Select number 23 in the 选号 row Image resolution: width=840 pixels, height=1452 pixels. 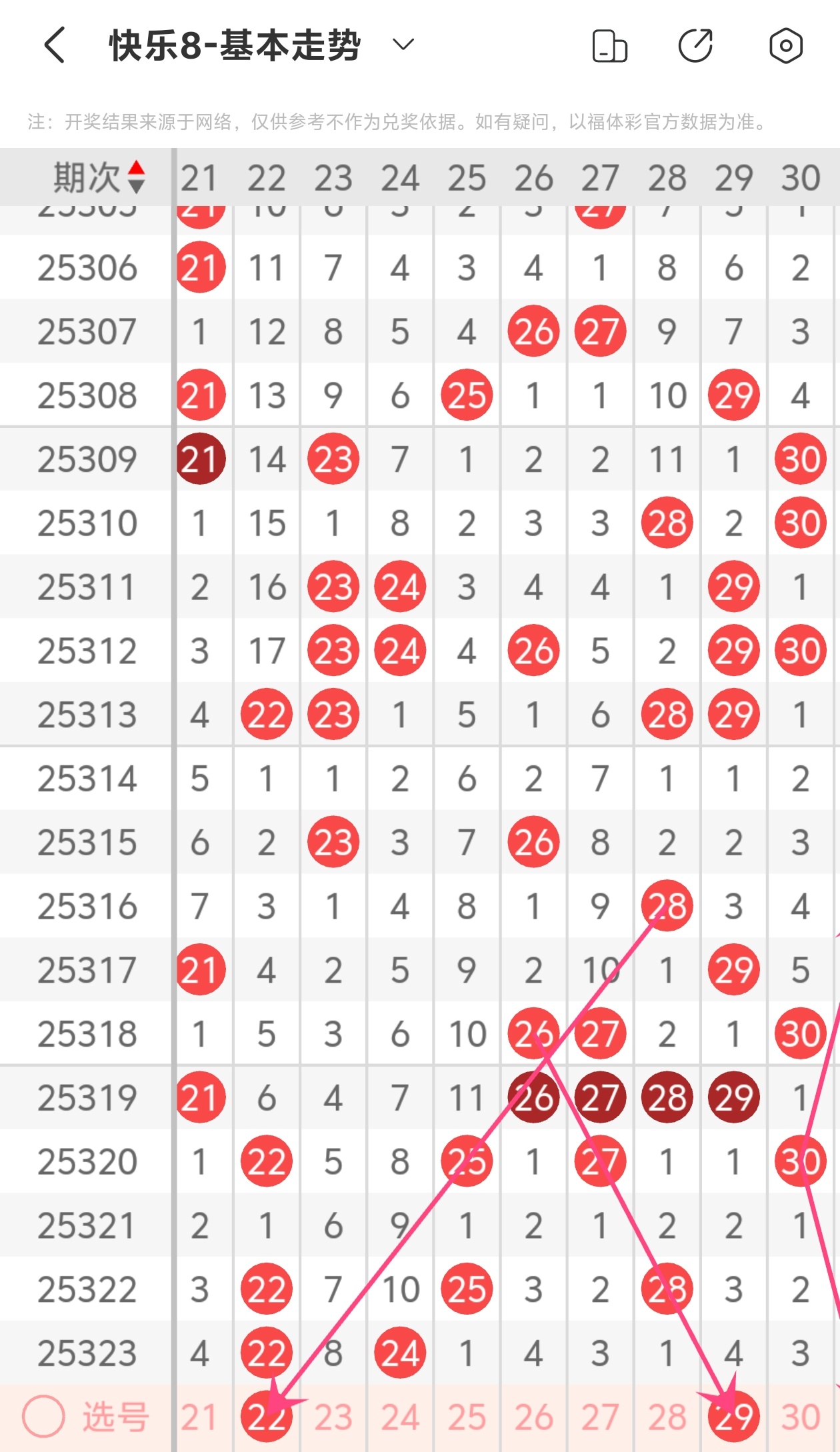tap(333, 1417)
